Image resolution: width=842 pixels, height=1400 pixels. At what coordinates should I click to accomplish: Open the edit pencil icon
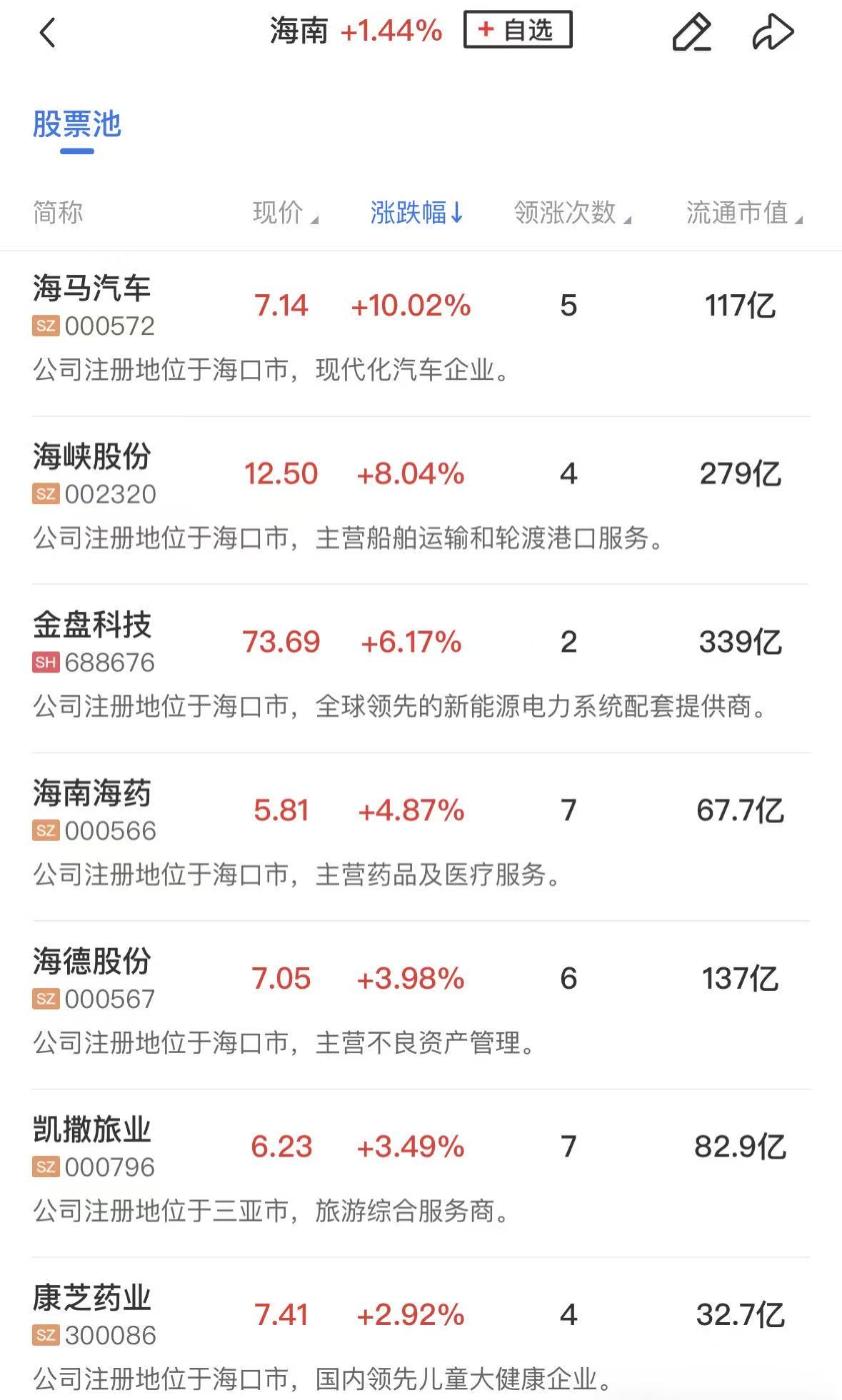pos(691,33)
